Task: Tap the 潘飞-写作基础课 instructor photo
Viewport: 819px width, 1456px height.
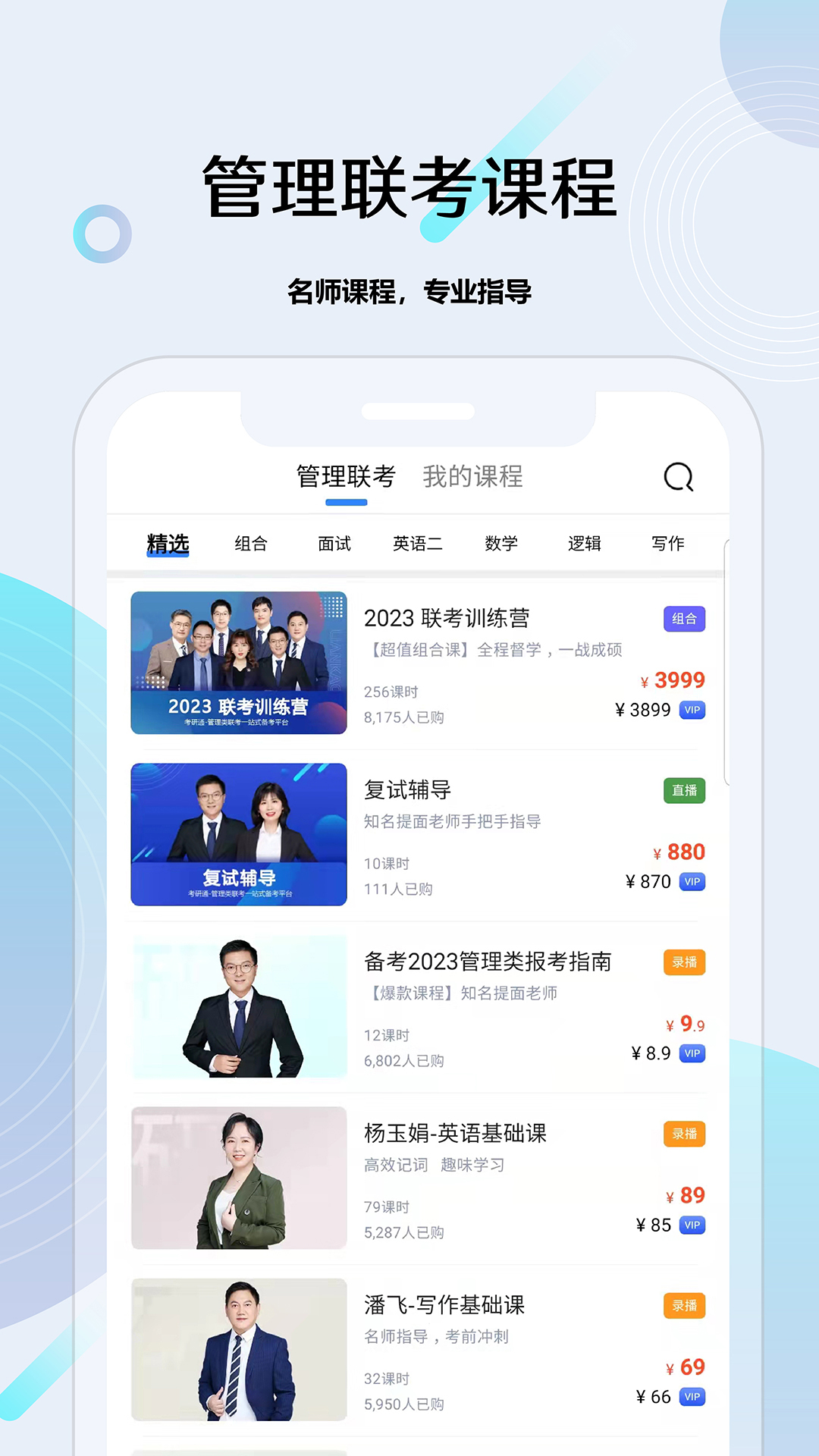Action: 238,1350
